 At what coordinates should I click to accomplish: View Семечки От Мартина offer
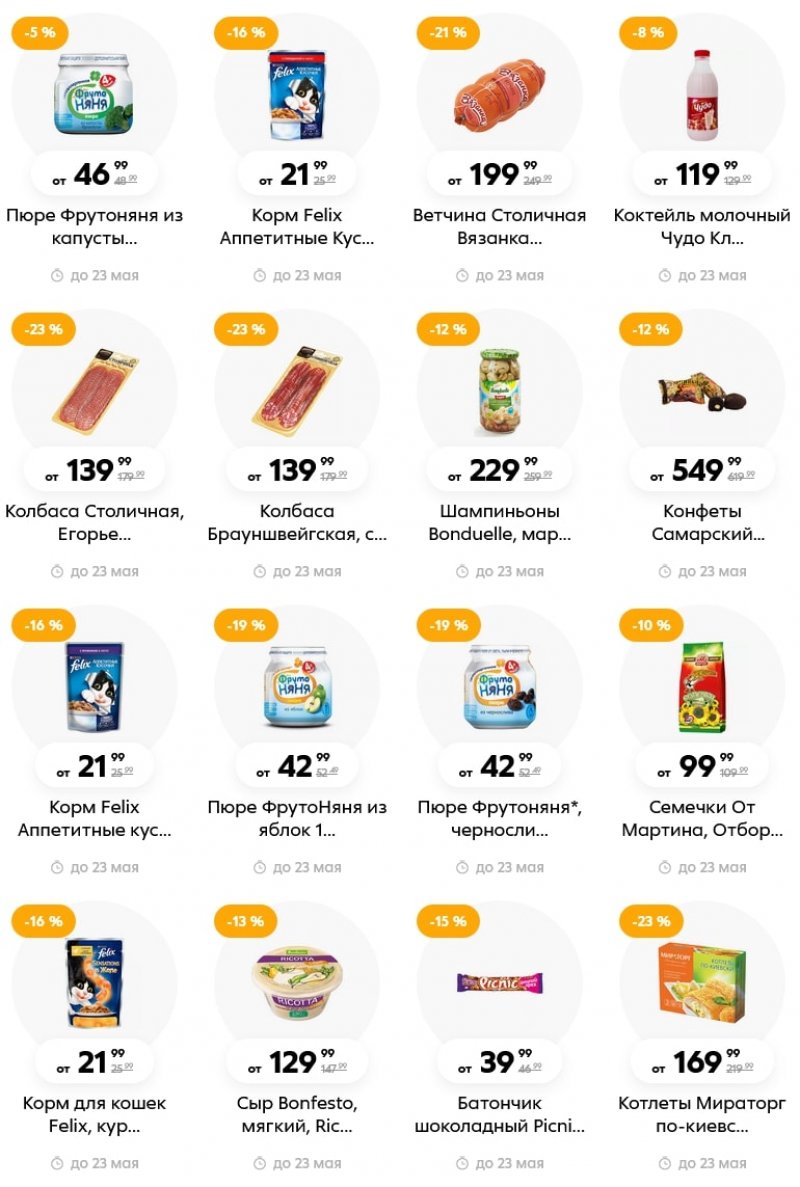(x=702, y=818)
